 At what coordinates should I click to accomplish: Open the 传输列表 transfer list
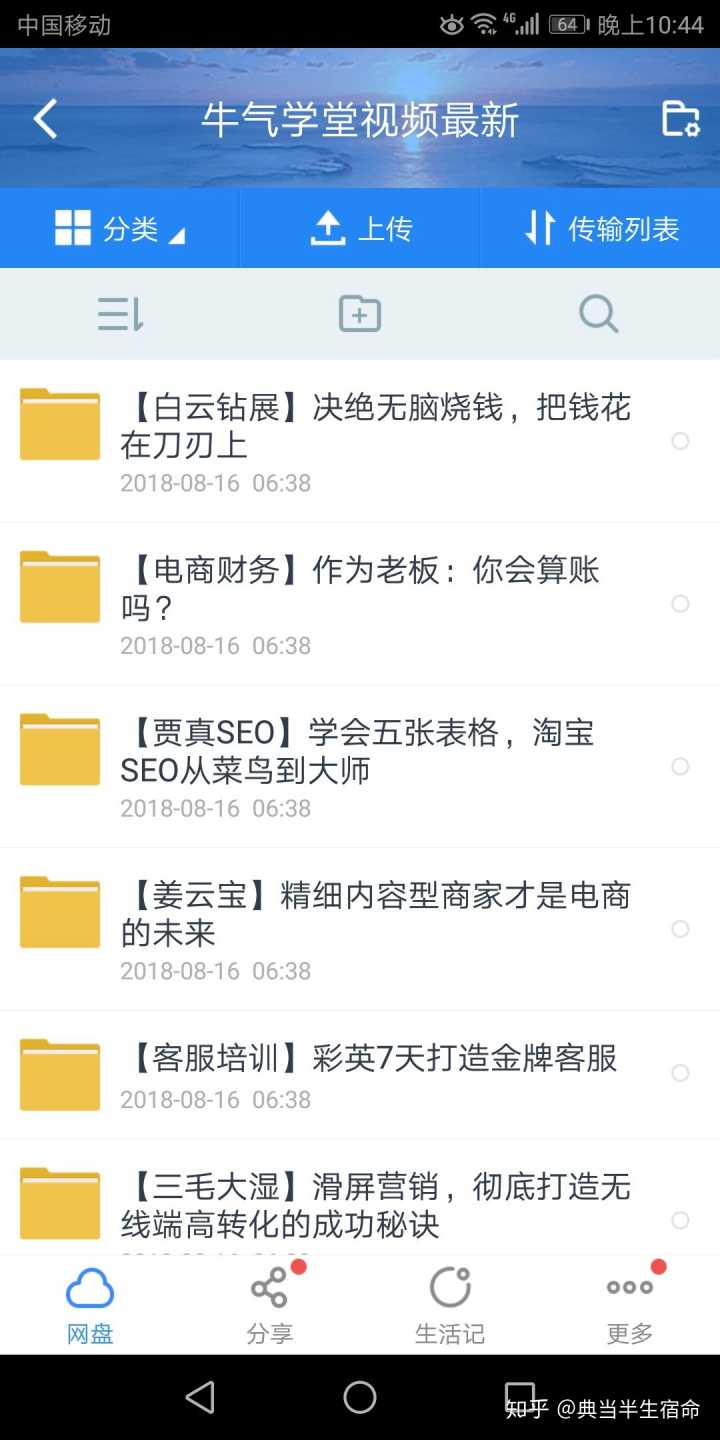[601, 229]
